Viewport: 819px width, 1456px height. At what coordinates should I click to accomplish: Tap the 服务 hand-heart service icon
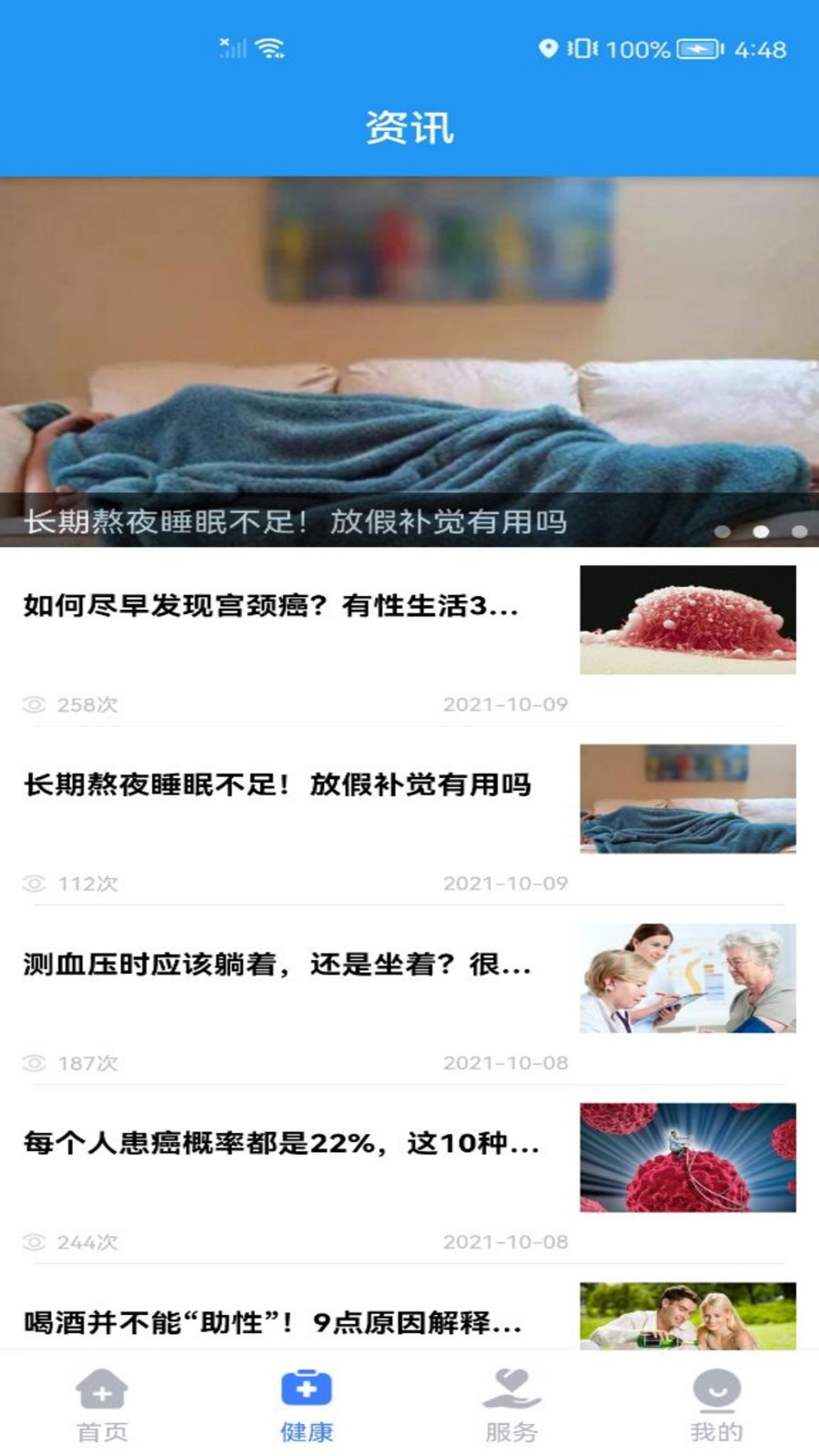click(x=512, y=1387)
